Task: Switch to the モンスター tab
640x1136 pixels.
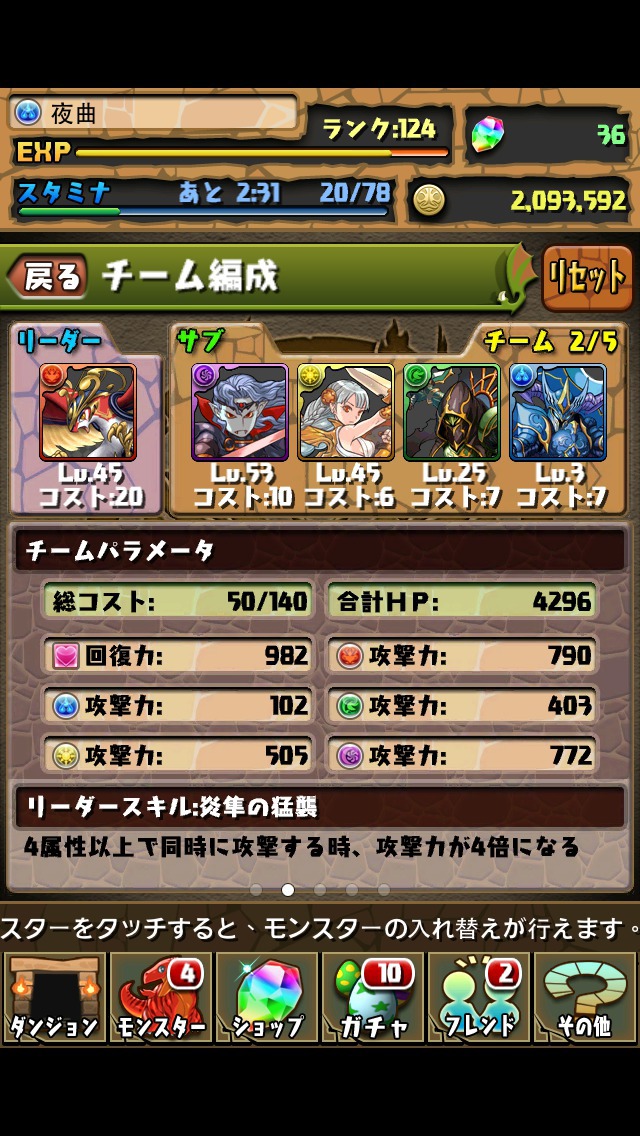Action: (160, 997)
